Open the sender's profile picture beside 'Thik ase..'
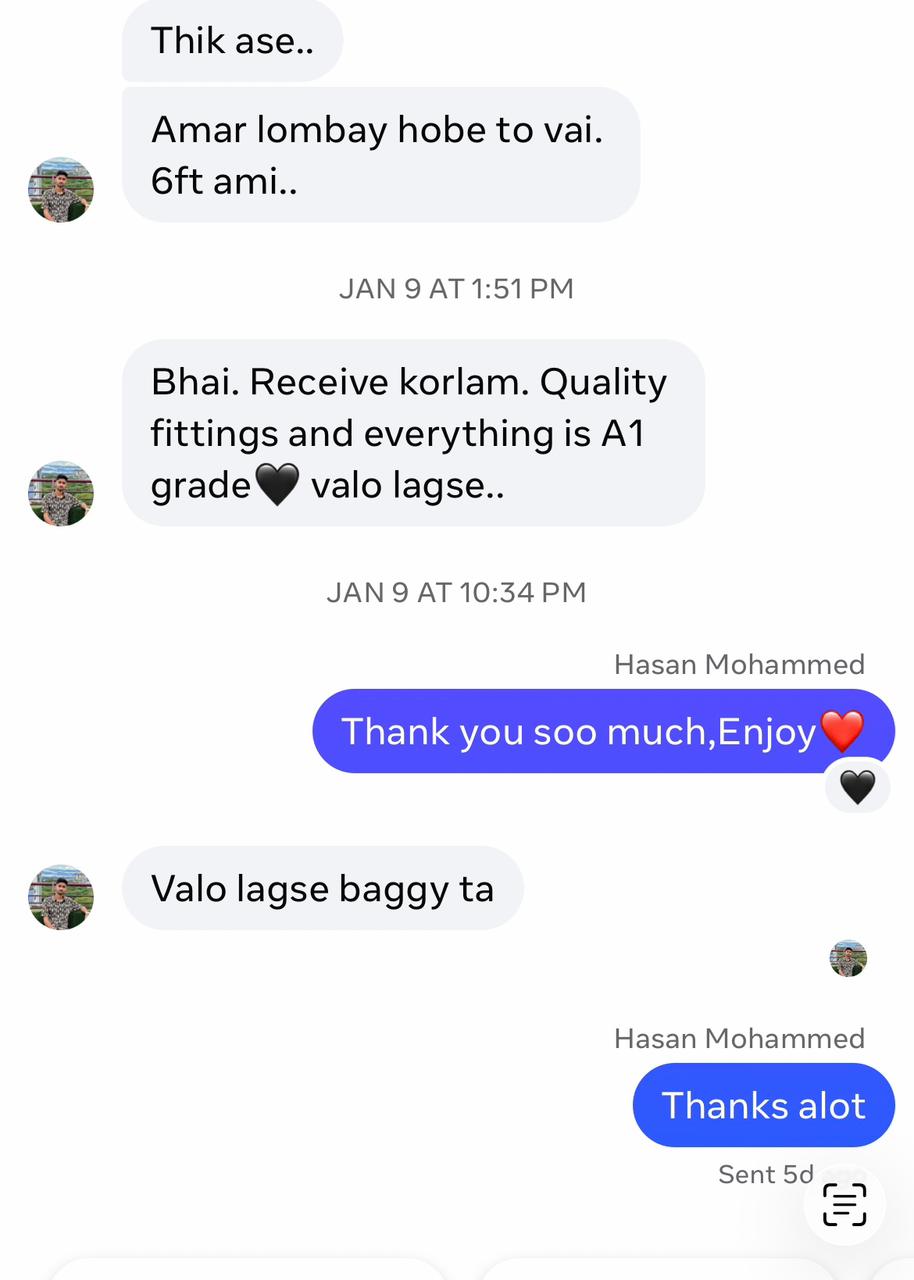 click(x=60, y=189)
